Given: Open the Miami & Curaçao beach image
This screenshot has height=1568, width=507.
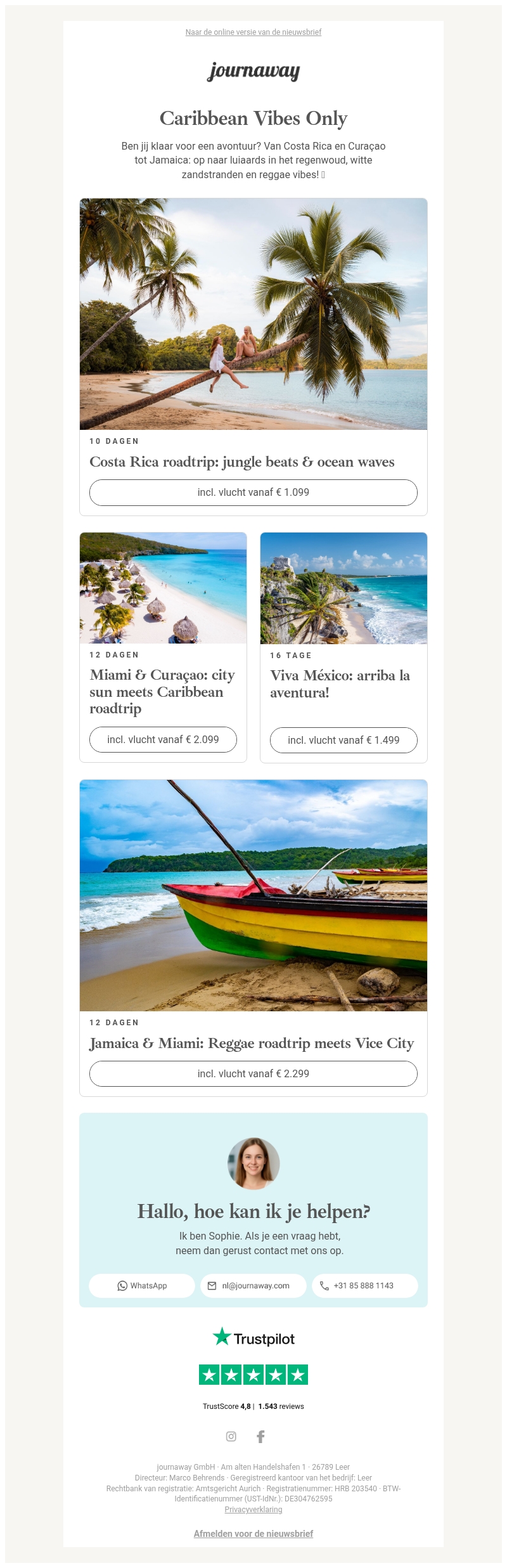Looking at the screenshot, I should (x=163, y=588).
